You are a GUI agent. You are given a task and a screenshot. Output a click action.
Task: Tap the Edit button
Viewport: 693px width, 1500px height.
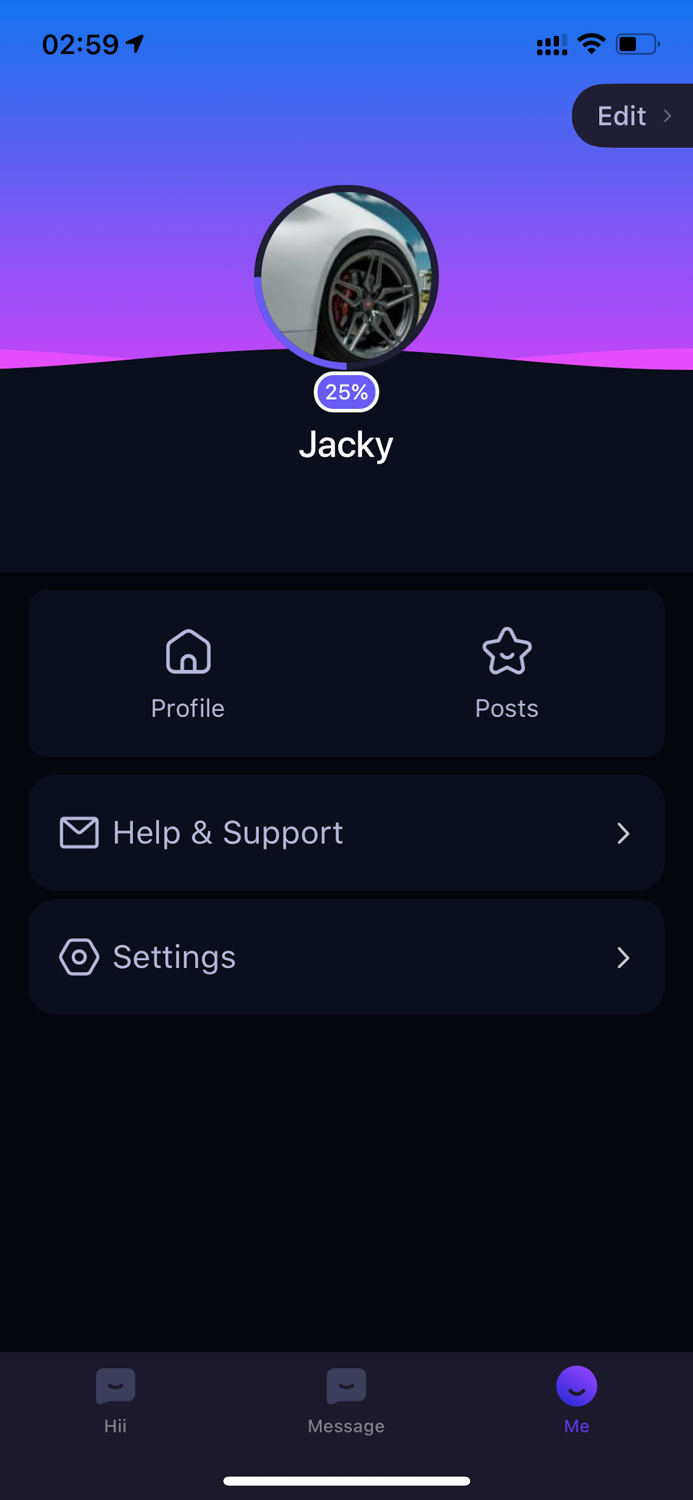pyautogui.click(x=633, y=116)
